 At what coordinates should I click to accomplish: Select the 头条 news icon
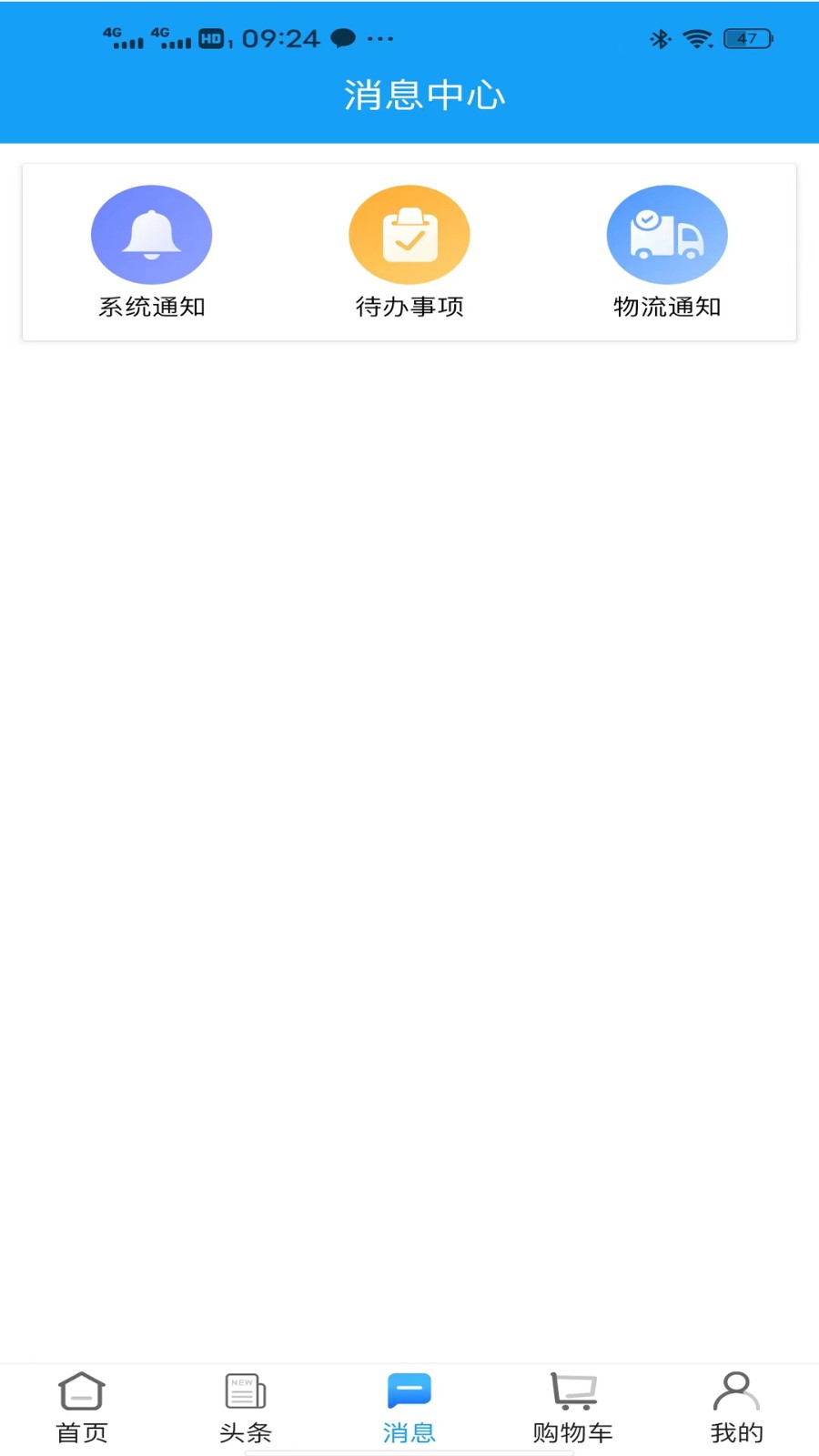coord(245,1390)
